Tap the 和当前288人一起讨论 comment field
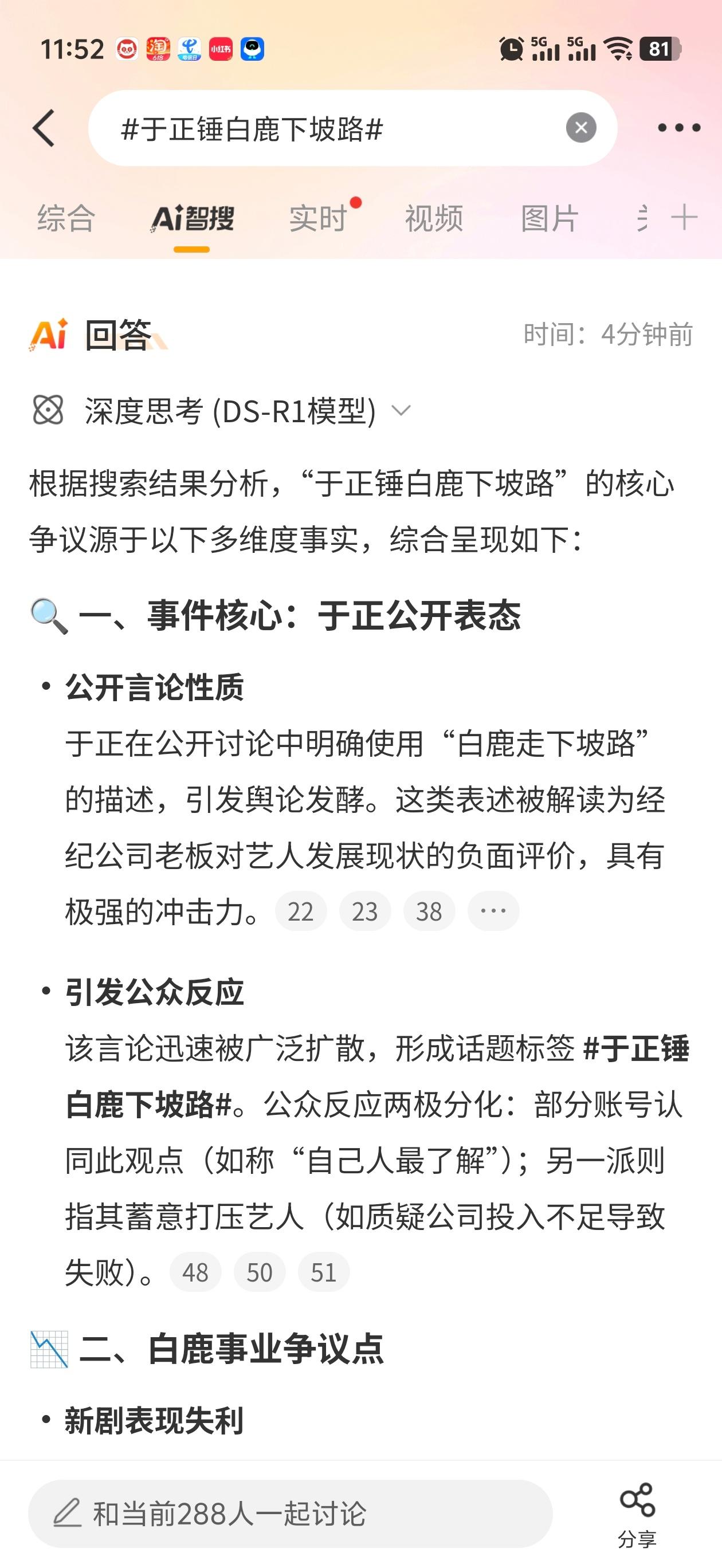The image size is (722, 1568). (291, 1514)
